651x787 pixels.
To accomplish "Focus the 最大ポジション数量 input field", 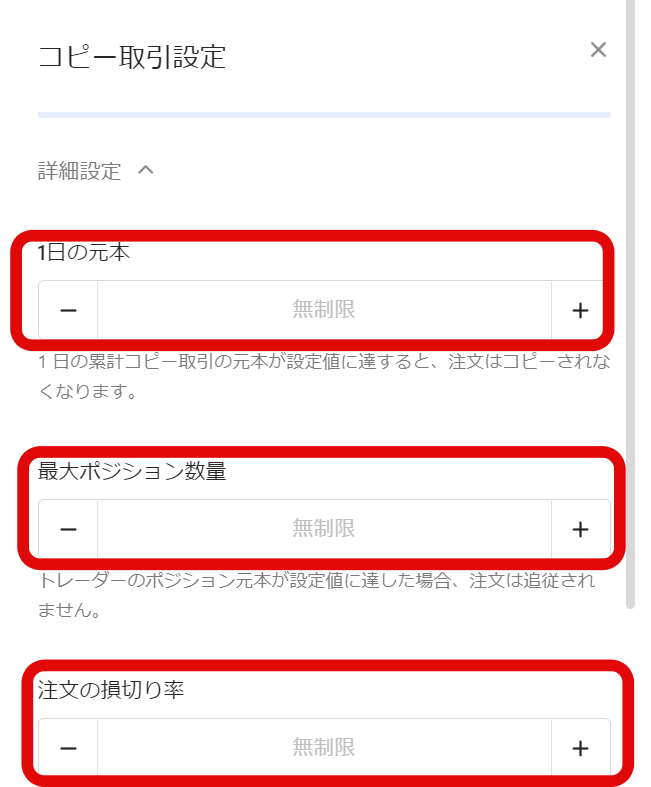I will pos(324,529).
